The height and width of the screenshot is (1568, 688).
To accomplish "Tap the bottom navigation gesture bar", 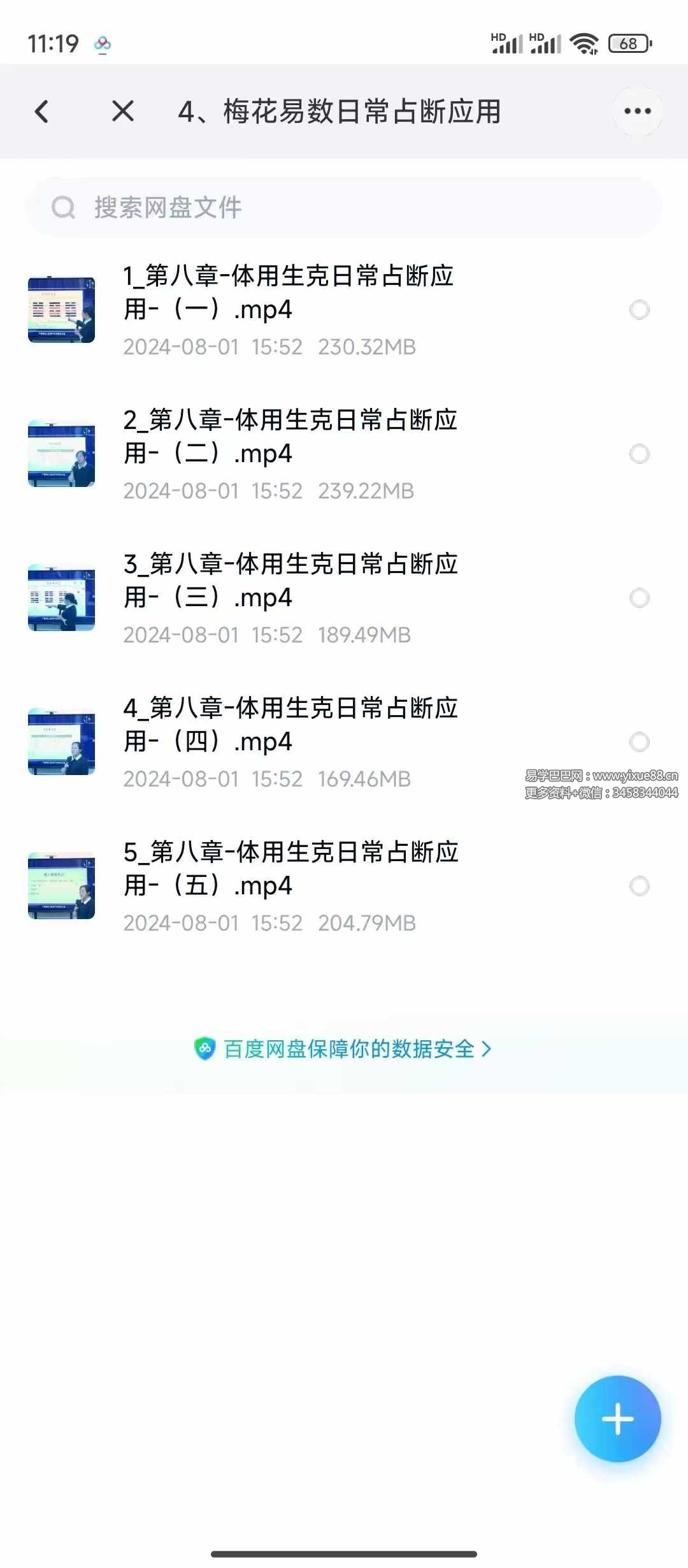I will pyautogui.click(x=344, y=1552).
